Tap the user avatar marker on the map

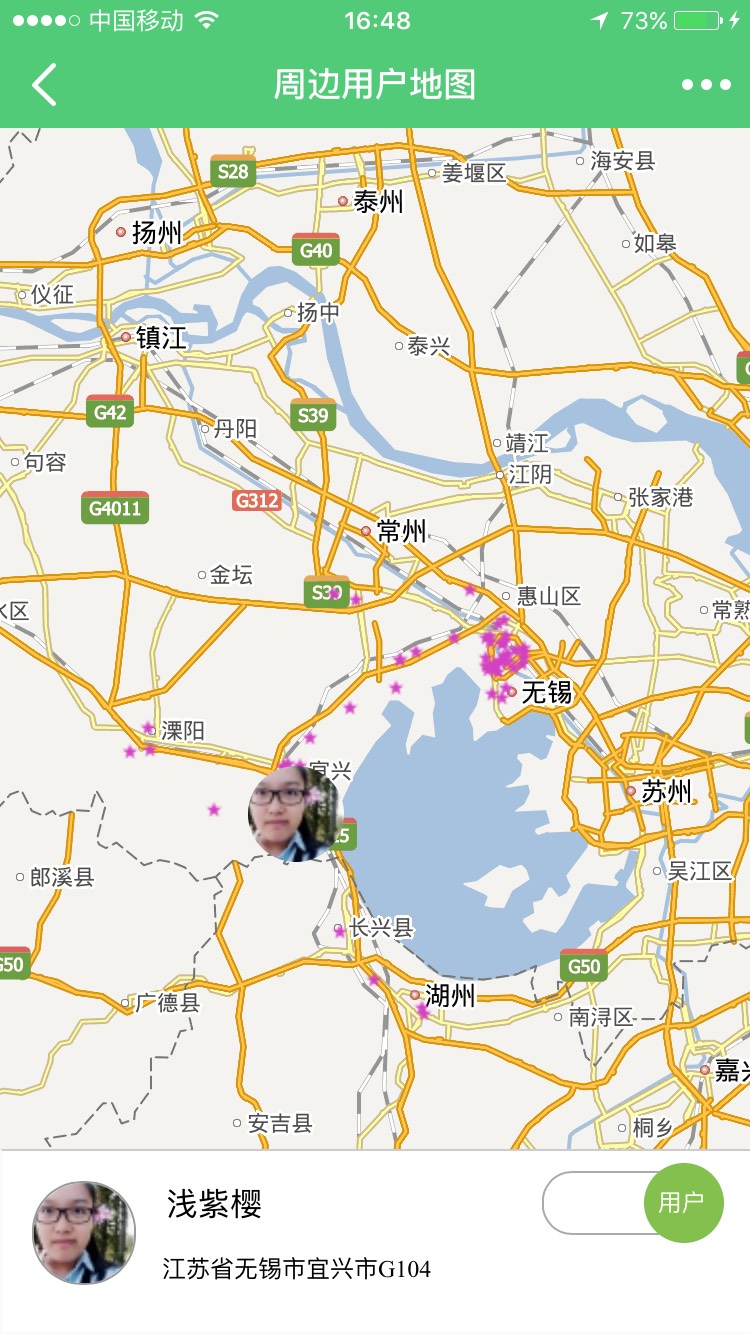tap(294, 812)
